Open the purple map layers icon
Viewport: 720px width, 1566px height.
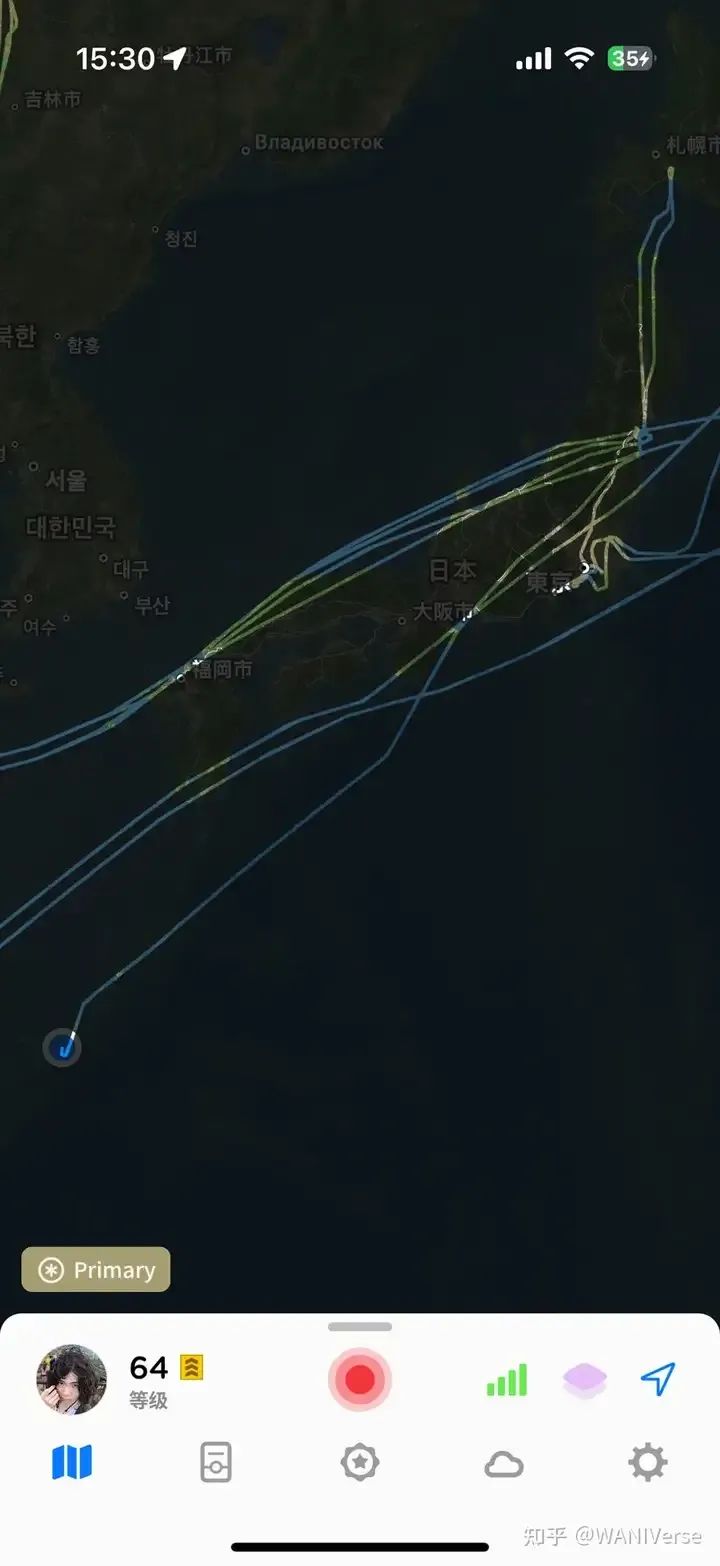pyautogui.click(x=585, y=1381)
